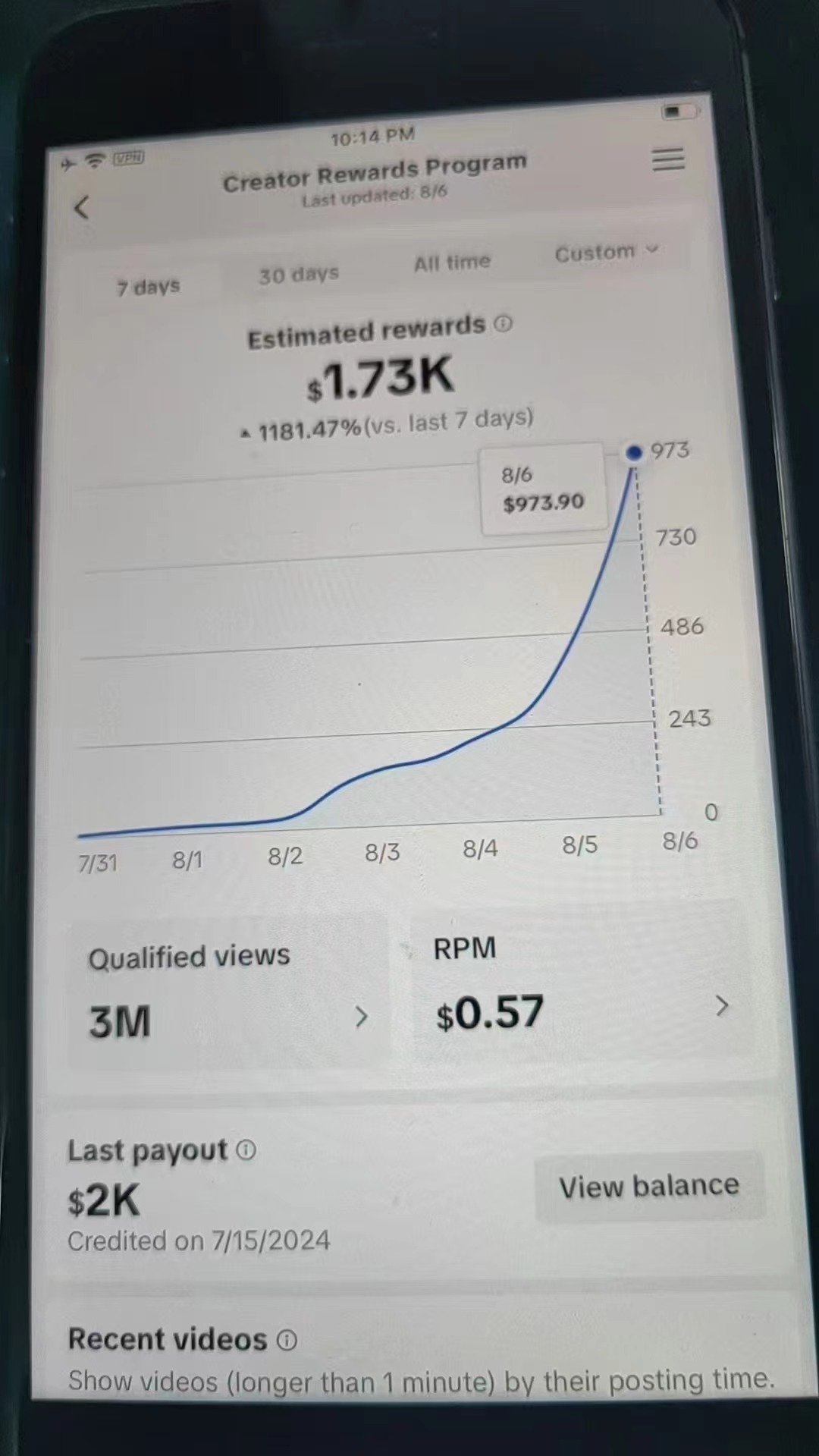Switch to the 30 days tab
Image resolution: width=819 pixels, height=1456 pixels.
click(x=298, y=274)
